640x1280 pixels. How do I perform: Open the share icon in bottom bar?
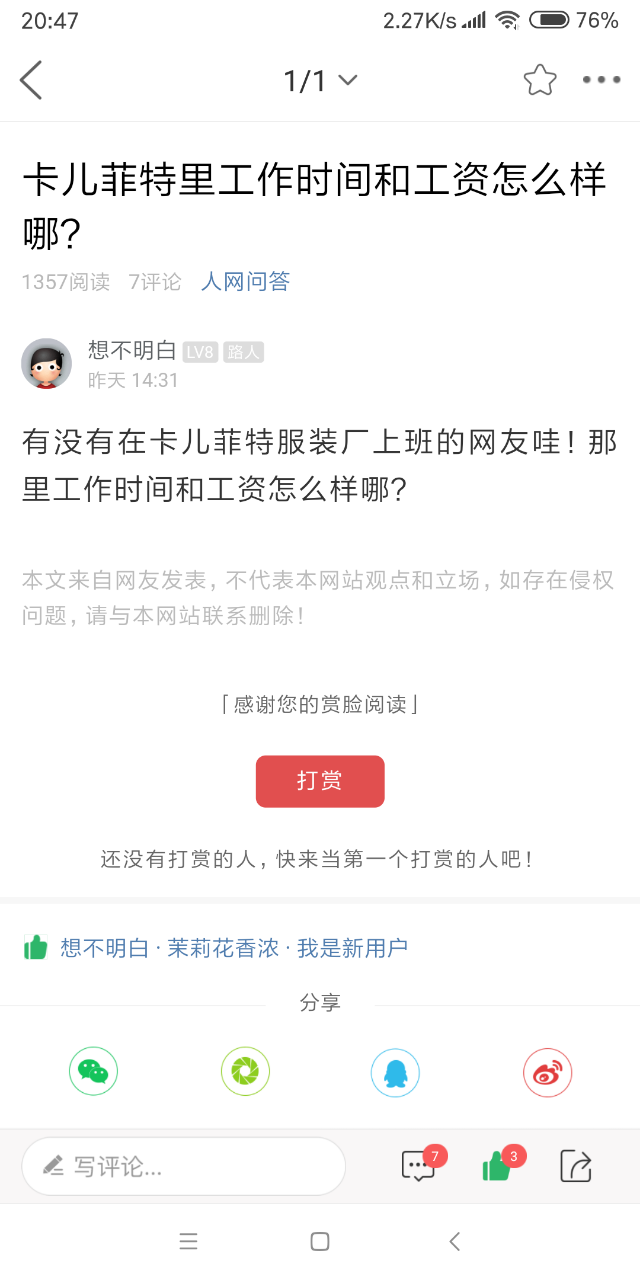tap(576, 1166)
